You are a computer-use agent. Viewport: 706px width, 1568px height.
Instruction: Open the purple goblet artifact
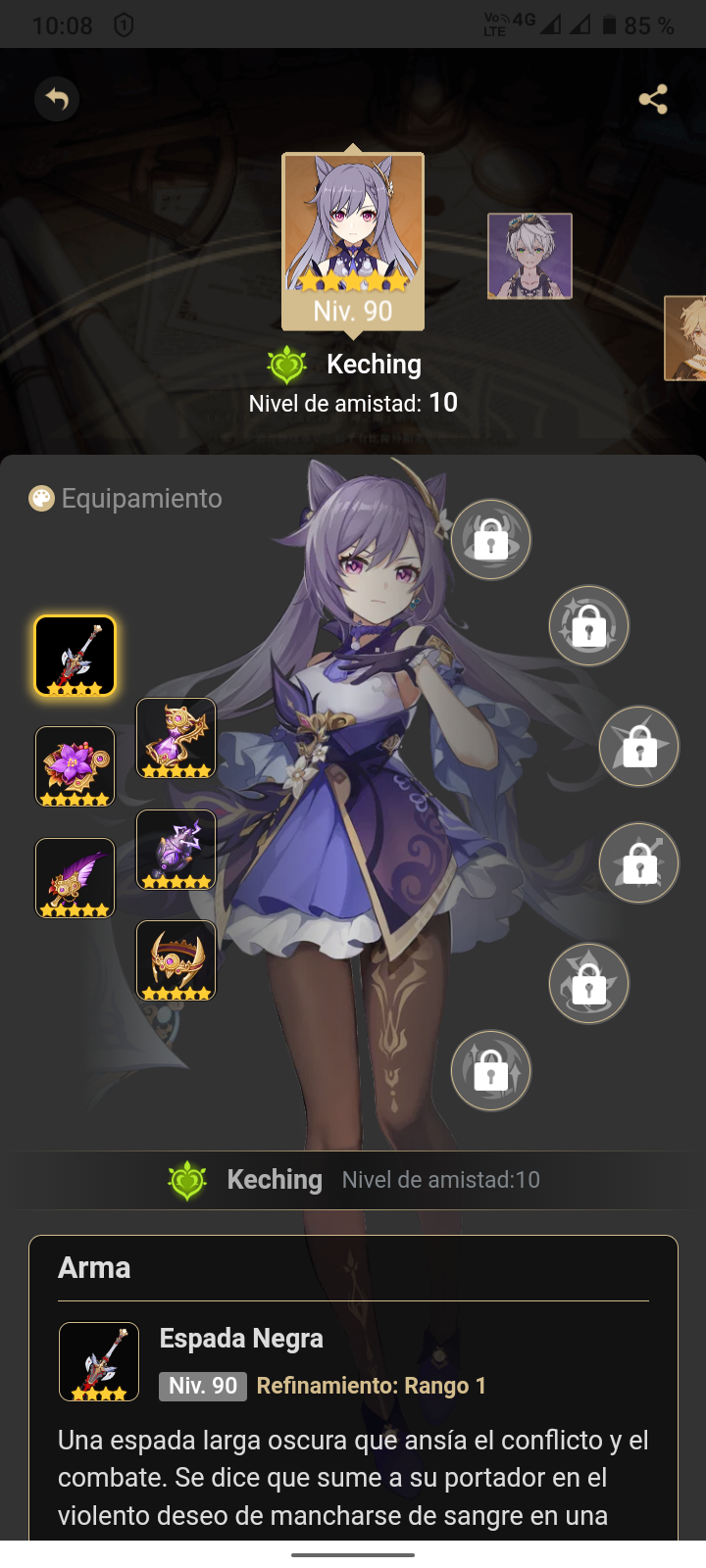tap(176, 850)
